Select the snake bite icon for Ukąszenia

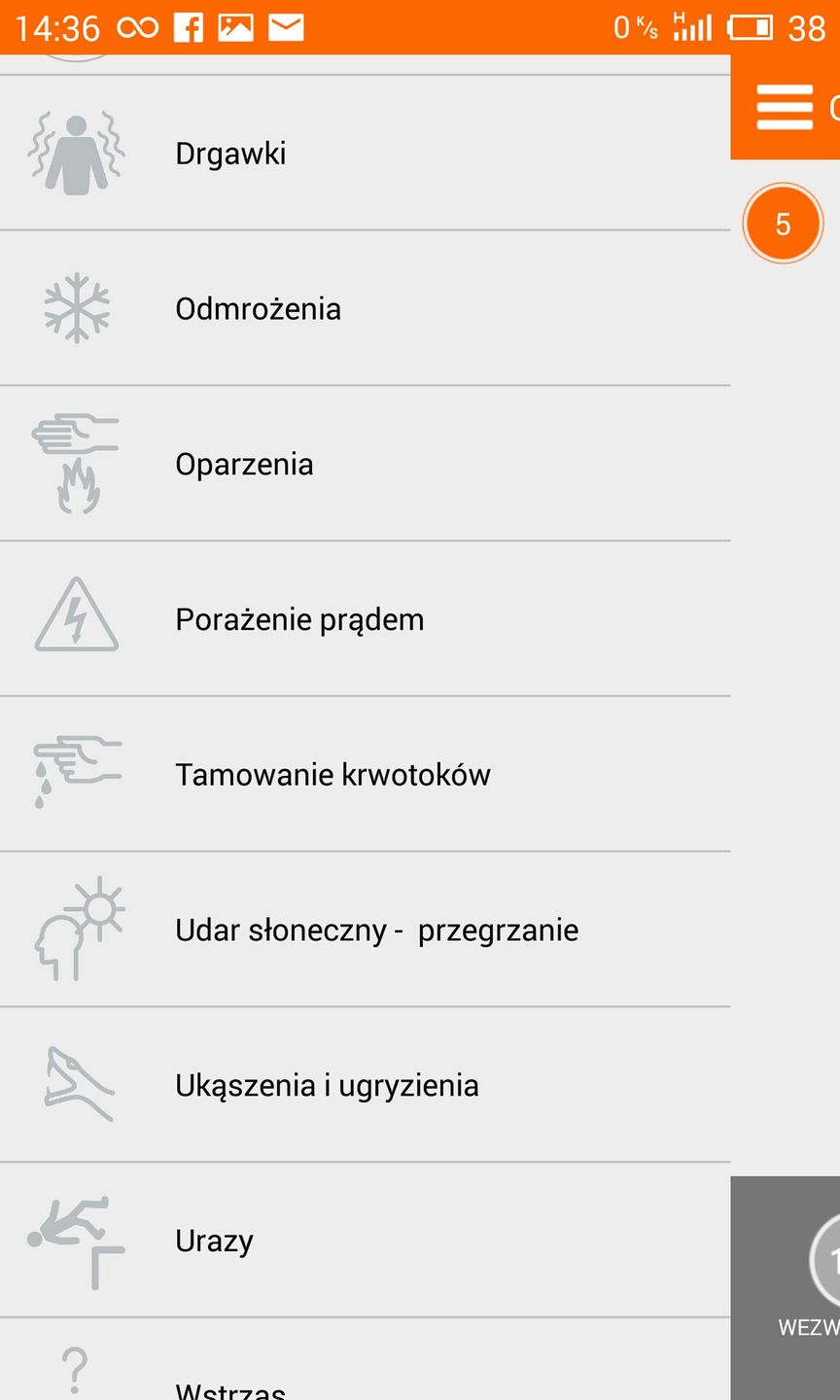coord(76,1085)
